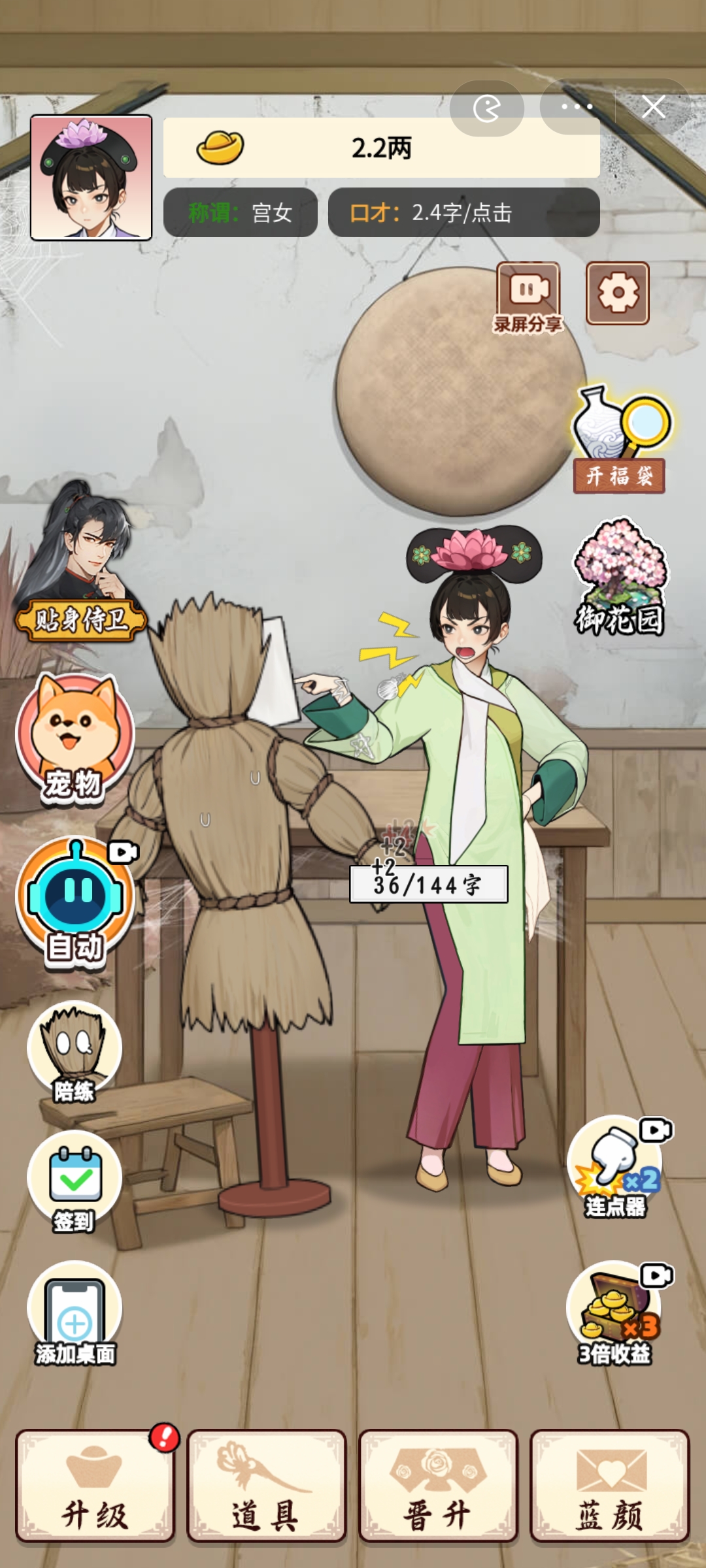Open the 宠物 pet screen
Viewport: 706px width, 1568px height.
(x=75, y=738)
